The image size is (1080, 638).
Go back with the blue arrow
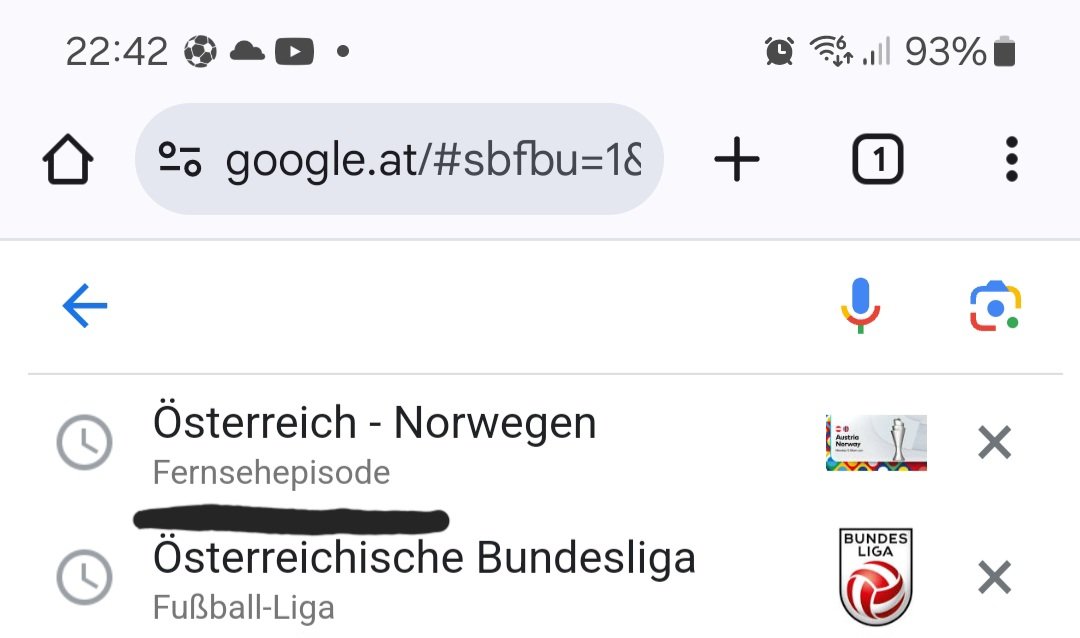click(85, 306)
